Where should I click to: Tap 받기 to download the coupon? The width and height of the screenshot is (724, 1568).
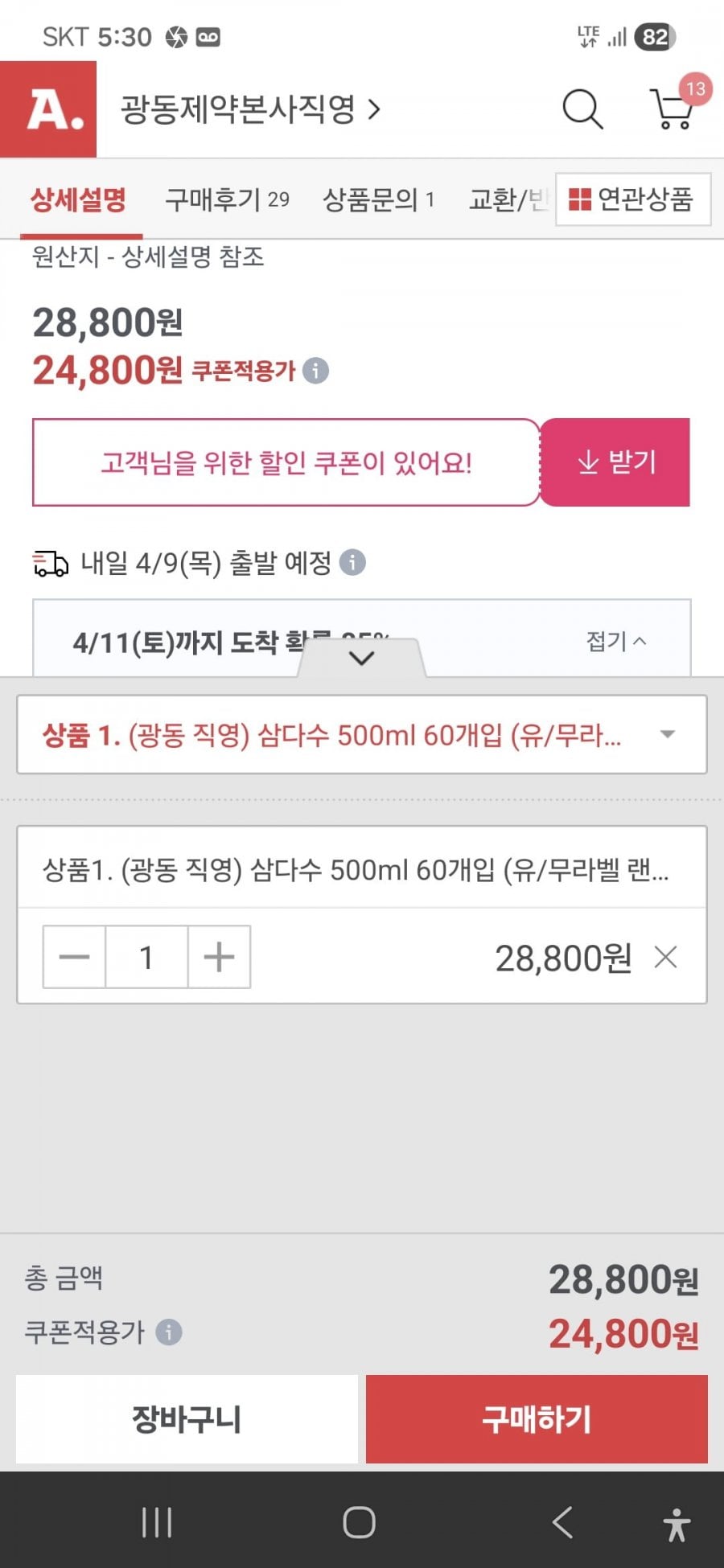[x=615, y=462]
